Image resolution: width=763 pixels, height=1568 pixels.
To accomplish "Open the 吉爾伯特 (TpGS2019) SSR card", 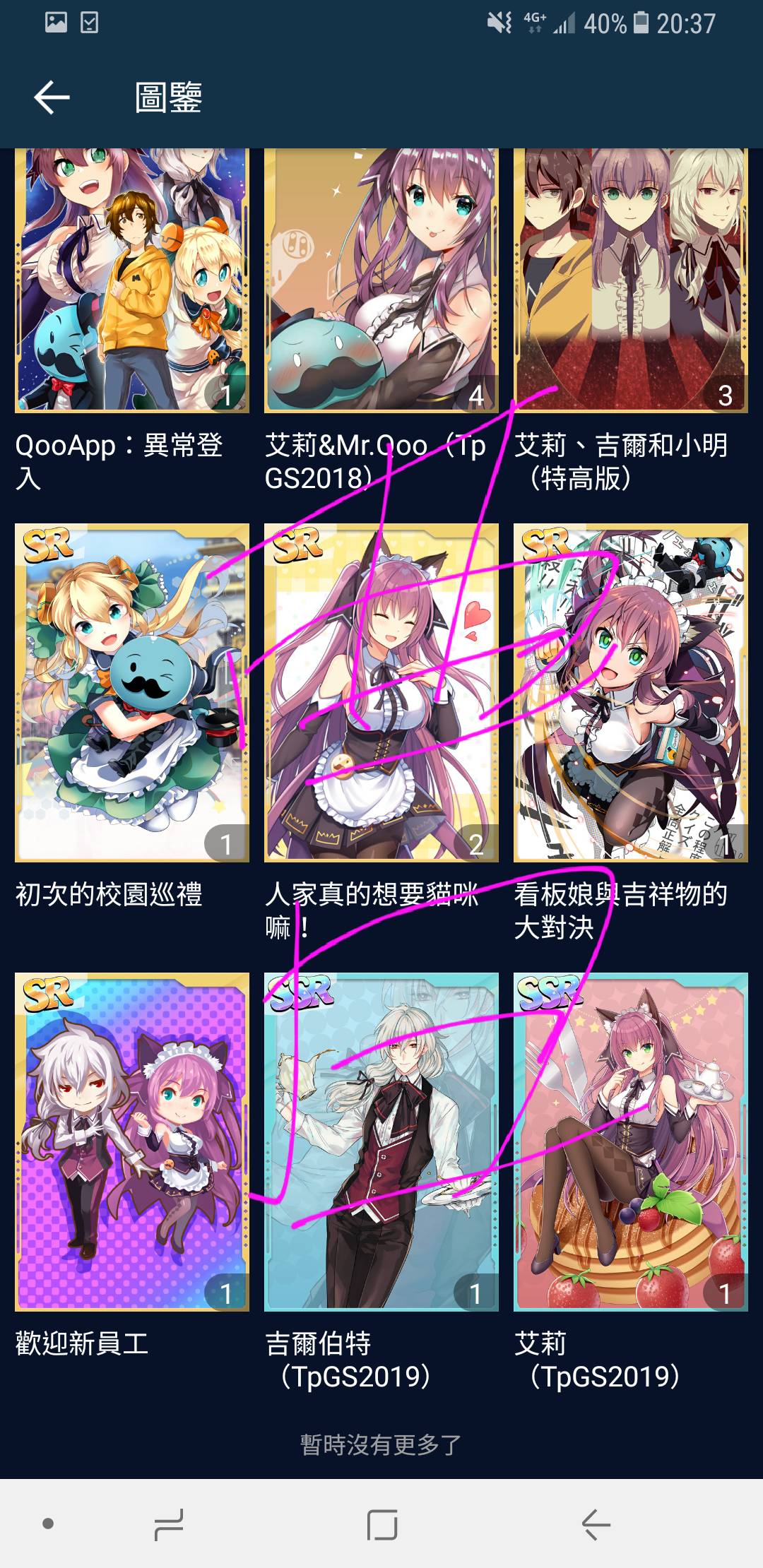I will [381, 1141].
